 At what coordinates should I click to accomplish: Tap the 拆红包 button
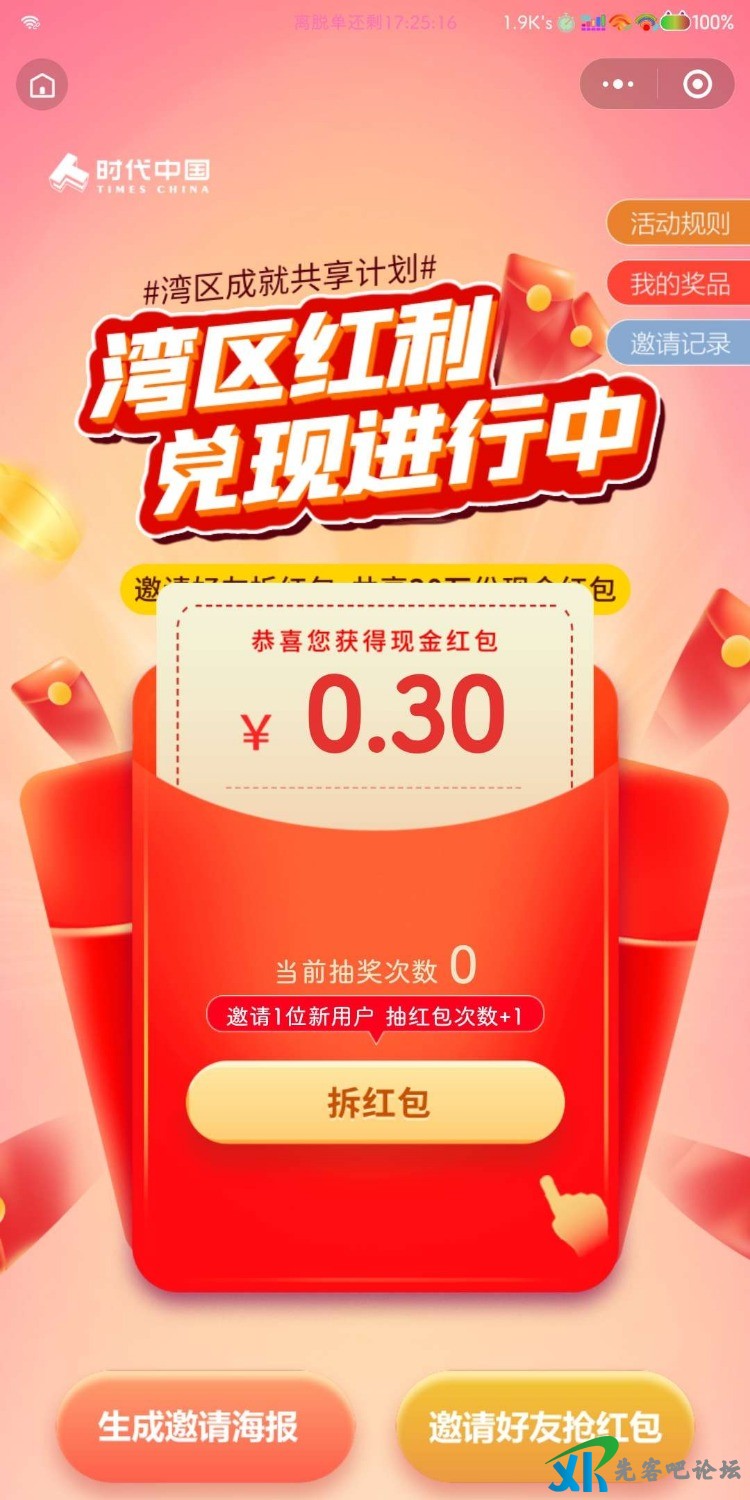[x=376, y=1102]
